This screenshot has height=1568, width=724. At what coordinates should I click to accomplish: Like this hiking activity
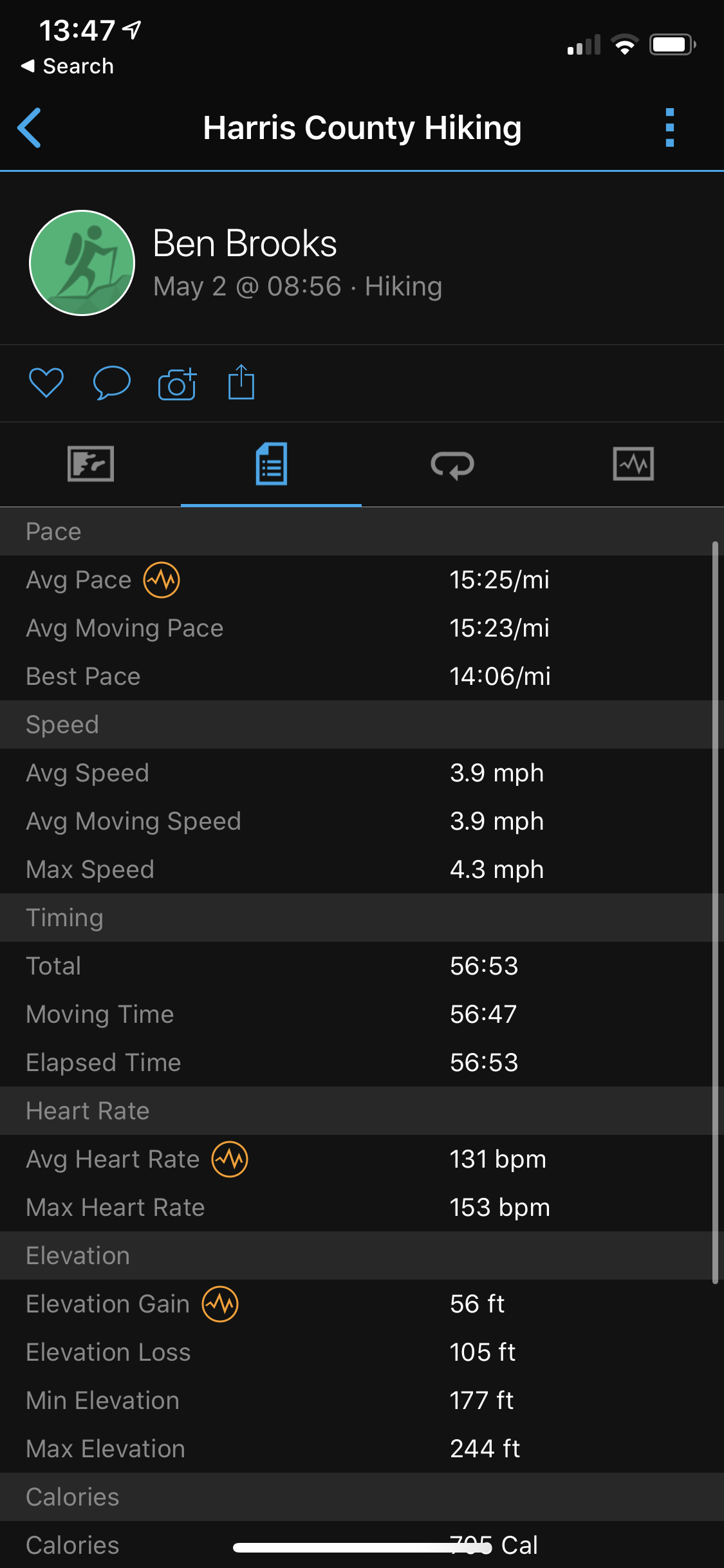click(x=46, y=383)
